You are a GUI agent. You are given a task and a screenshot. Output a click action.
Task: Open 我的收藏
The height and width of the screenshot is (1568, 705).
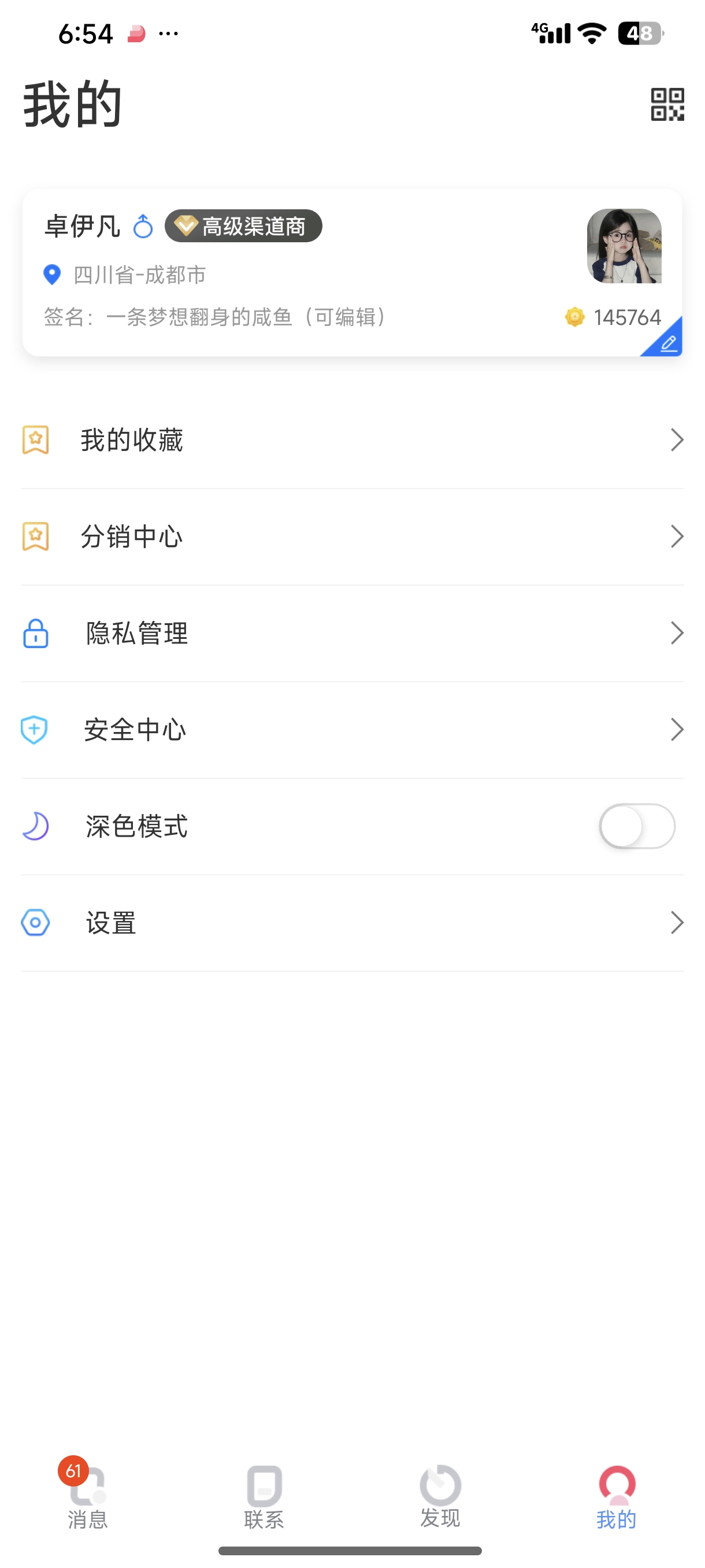[x=352, y=440]
